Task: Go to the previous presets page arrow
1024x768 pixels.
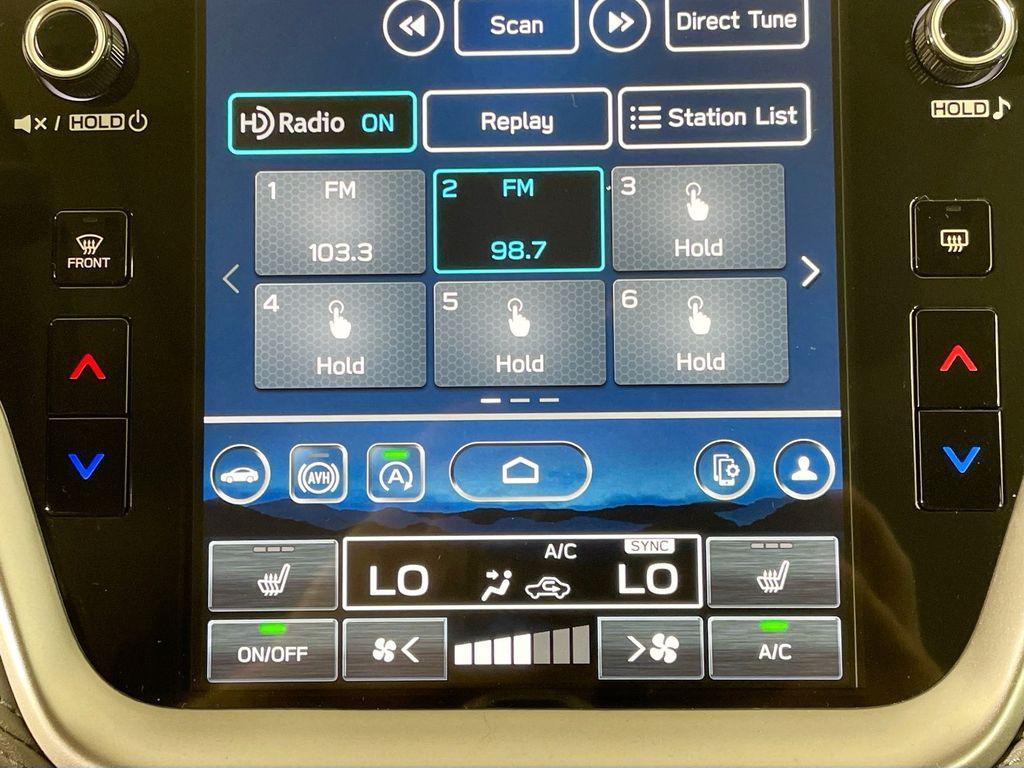Action: (x=231, y=278)
